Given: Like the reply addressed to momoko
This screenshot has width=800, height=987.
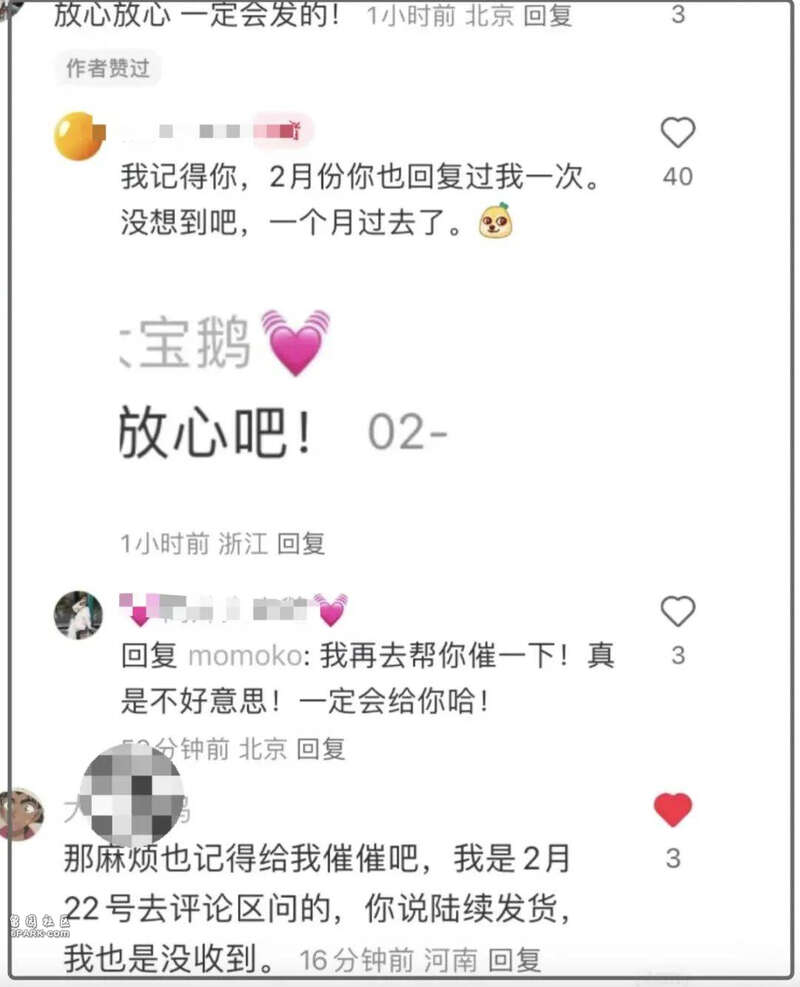Looking at the screenshot, I should pyautogui.click(x=677, y=611).
